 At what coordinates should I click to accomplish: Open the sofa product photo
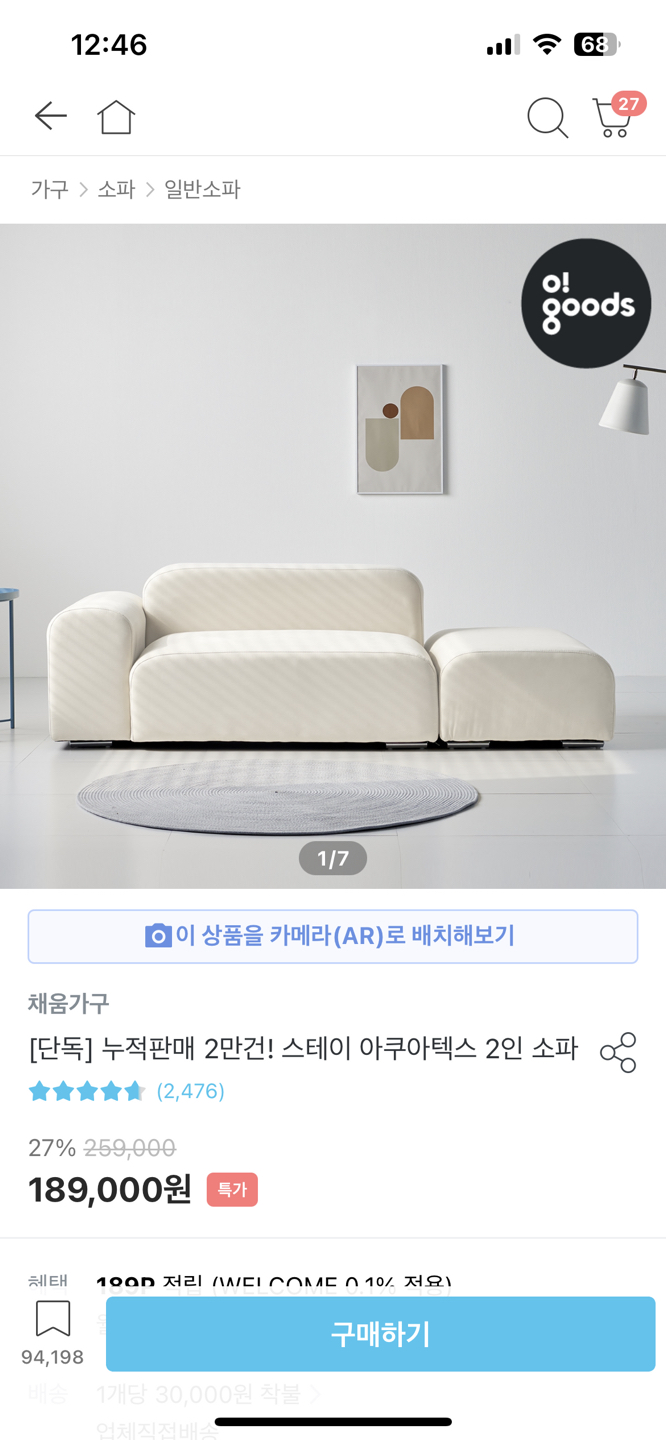pos(333,555)
